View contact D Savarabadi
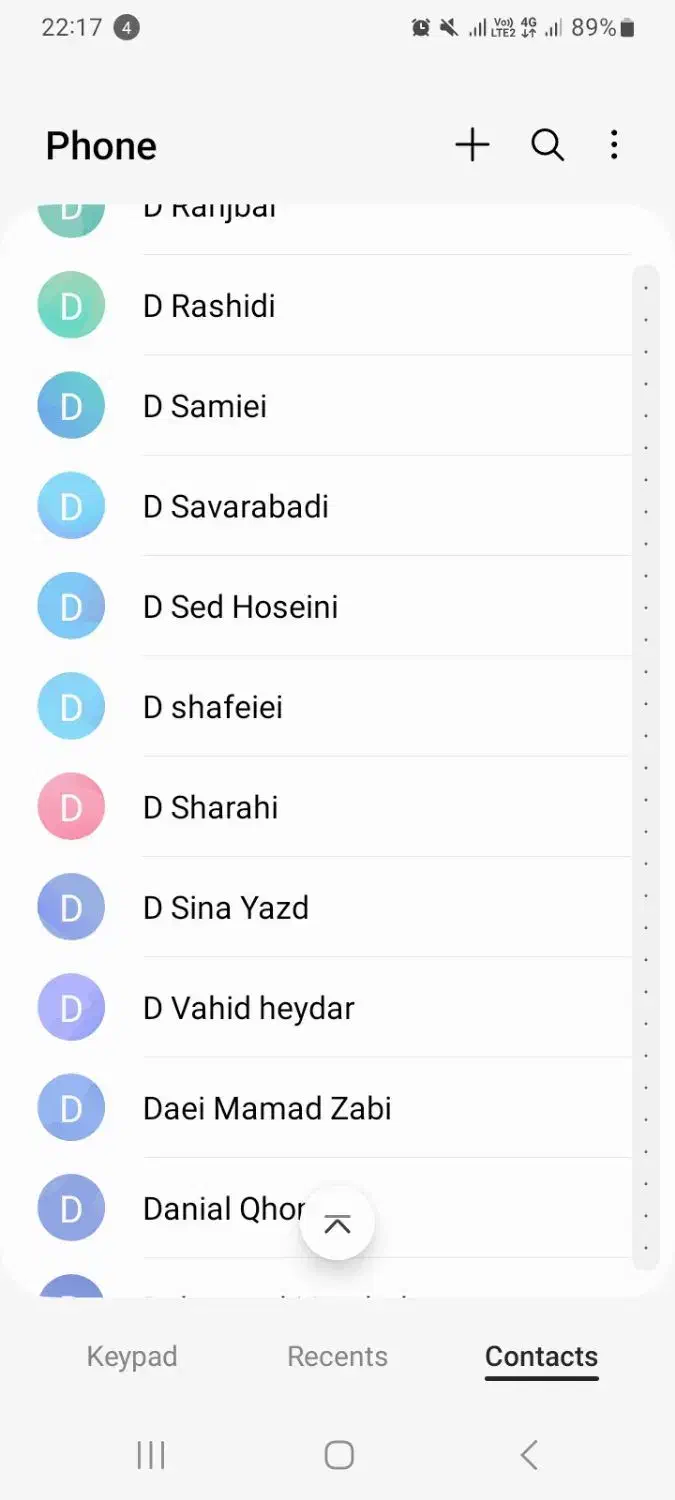The width and height of the screenshot is (675, 1500). (236, 506)
